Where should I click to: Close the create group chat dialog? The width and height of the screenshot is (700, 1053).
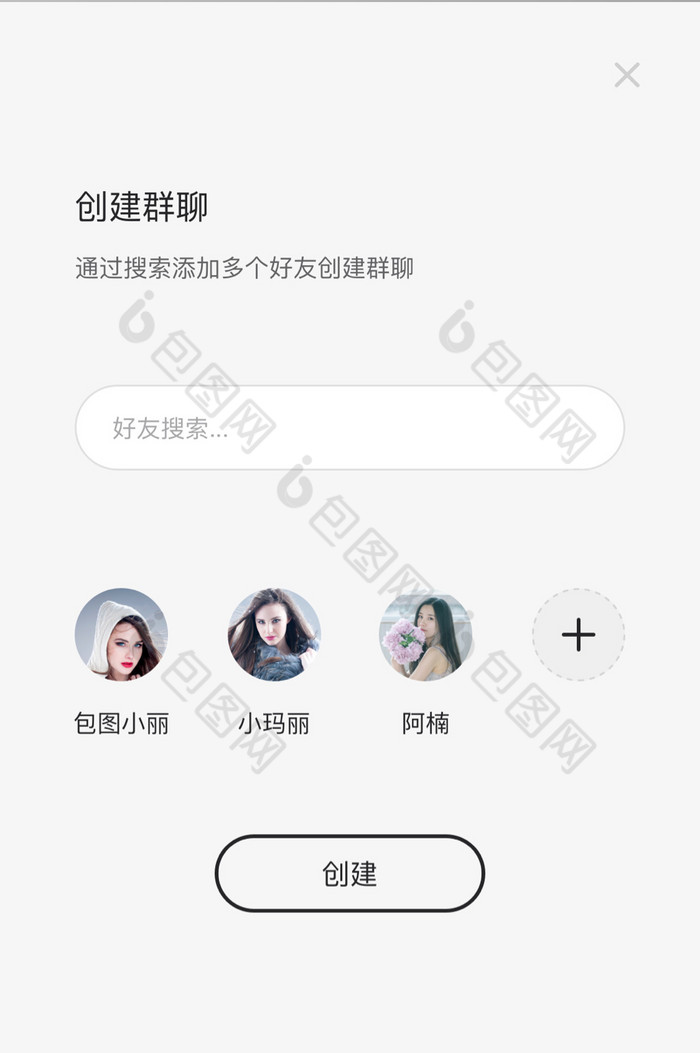pyautogui.click(x=627, y=75)
